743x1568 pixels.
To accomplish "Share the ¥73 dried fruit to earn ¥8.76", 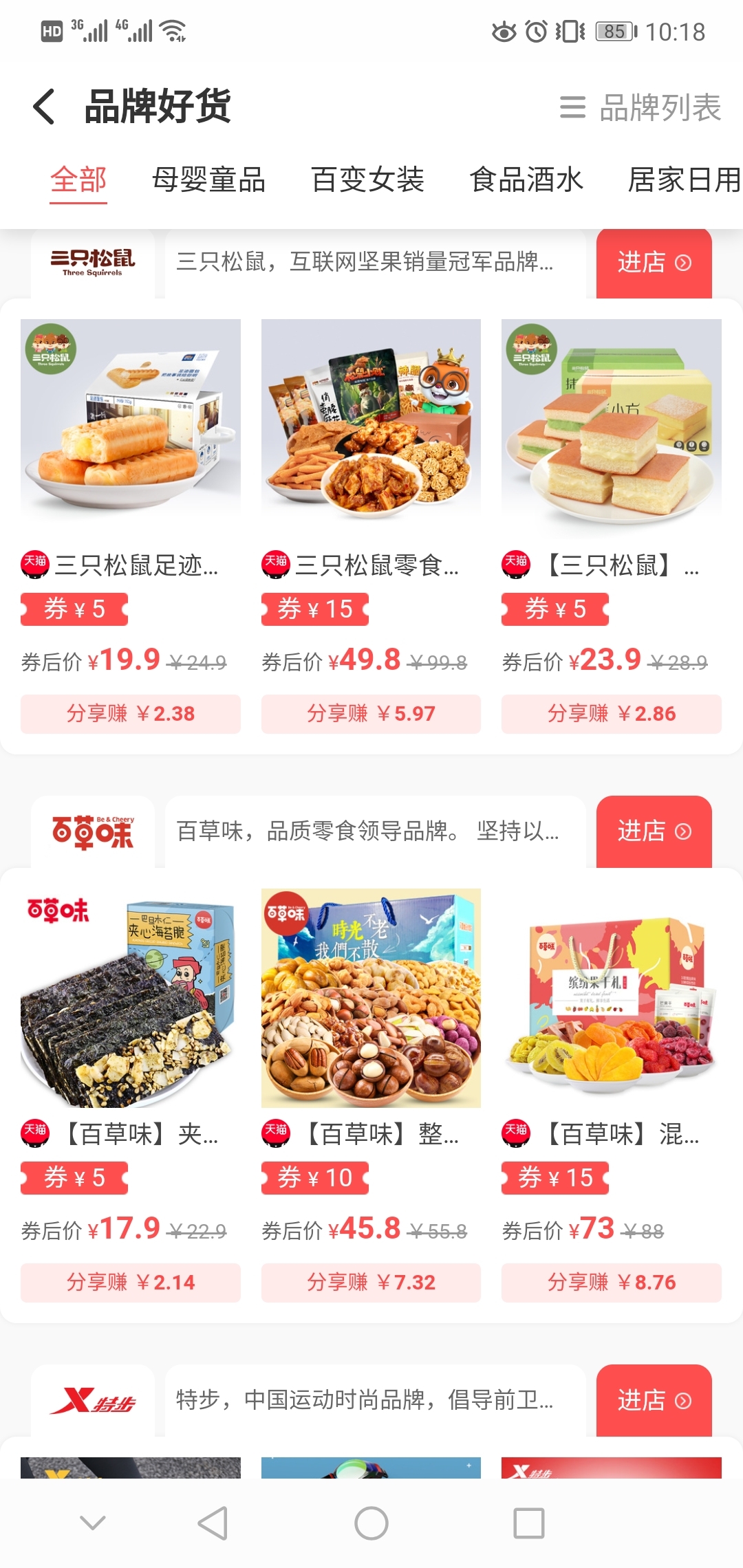I will pos(611,1283).
